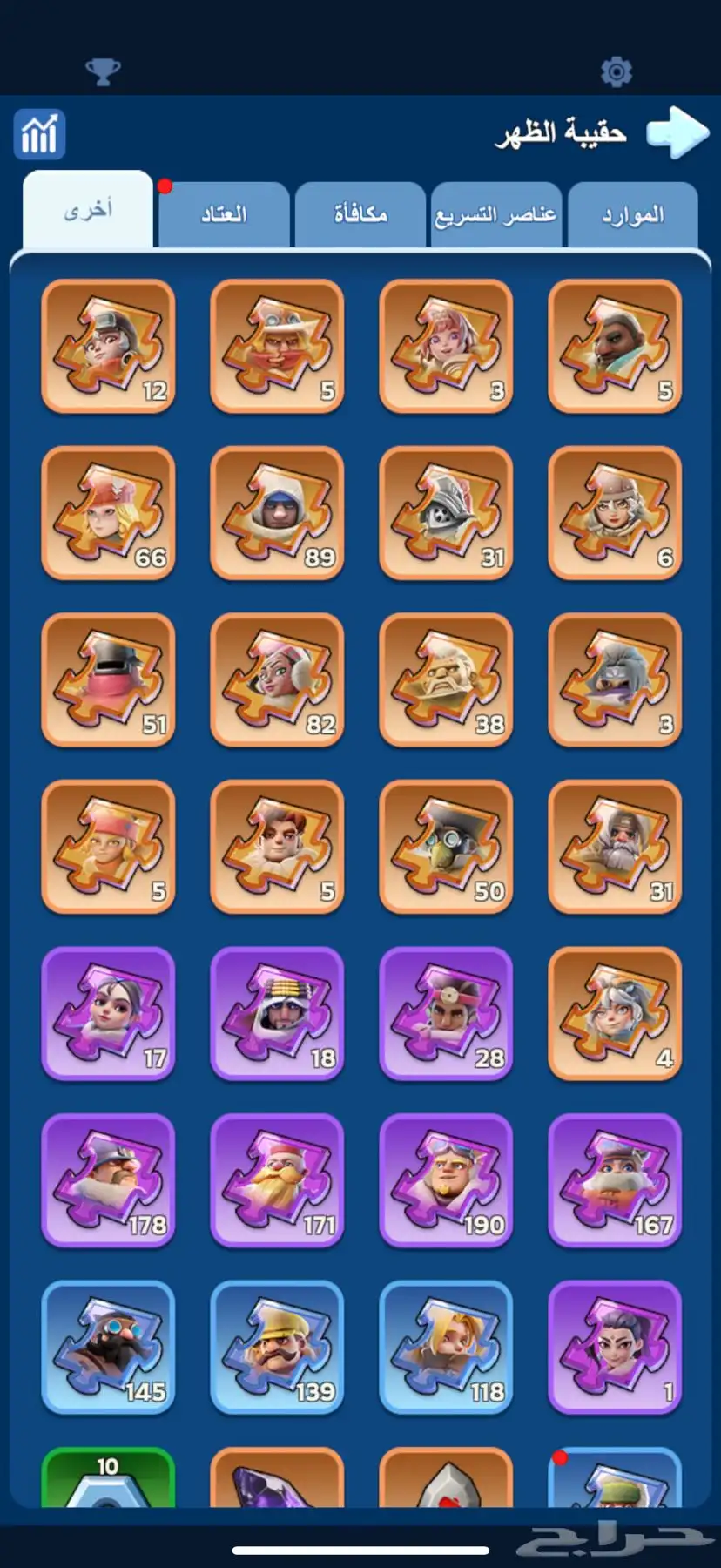The height and width of the screenshot is (1568, 721).
Task: Select the أخرى tab
Action: (x=88, y=212)
